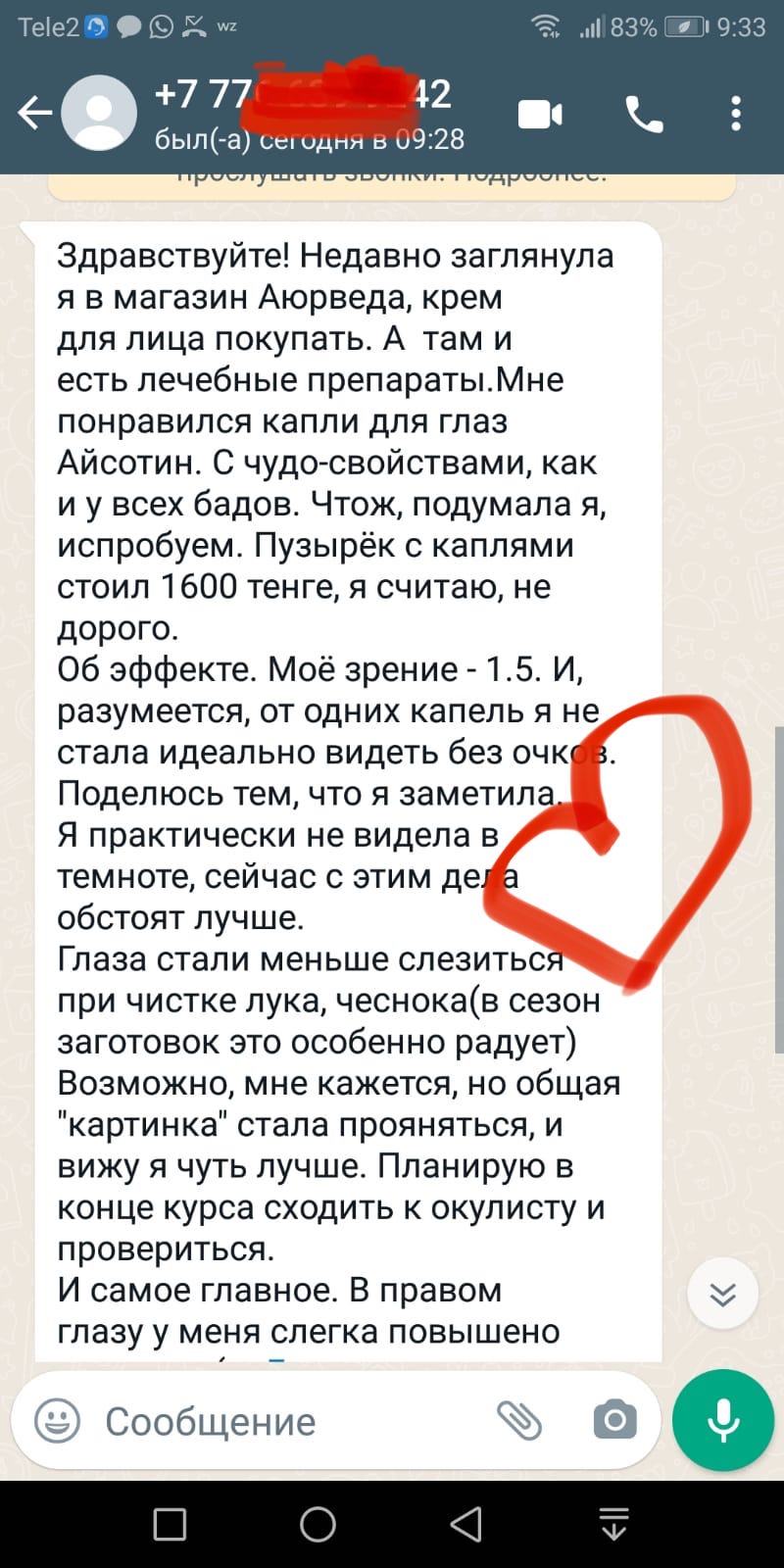Viewport: 784px width, 1568px height.
Task: Jump to the latest messages
Action: (x=722, y=1295)
